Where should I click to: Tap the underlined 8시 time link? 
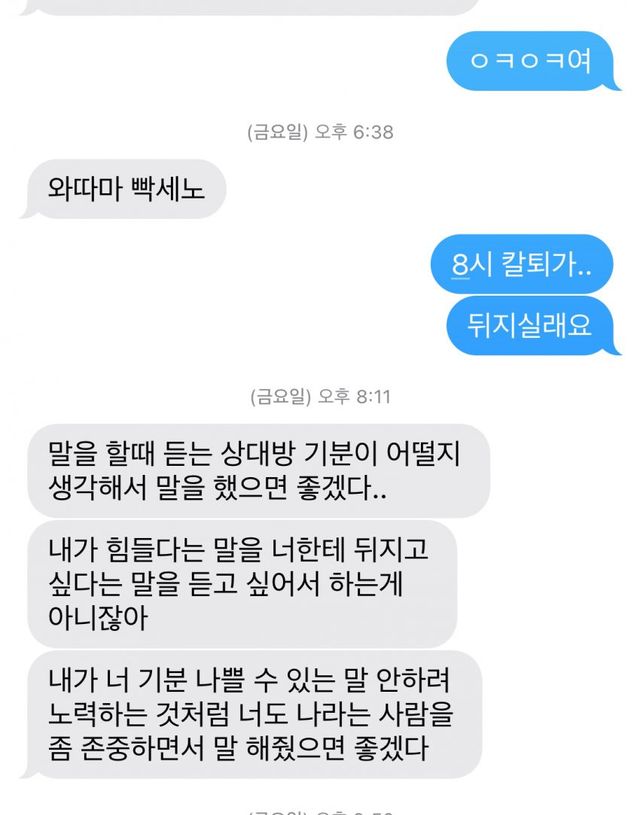pyautogui.click(x=469, y=263)
